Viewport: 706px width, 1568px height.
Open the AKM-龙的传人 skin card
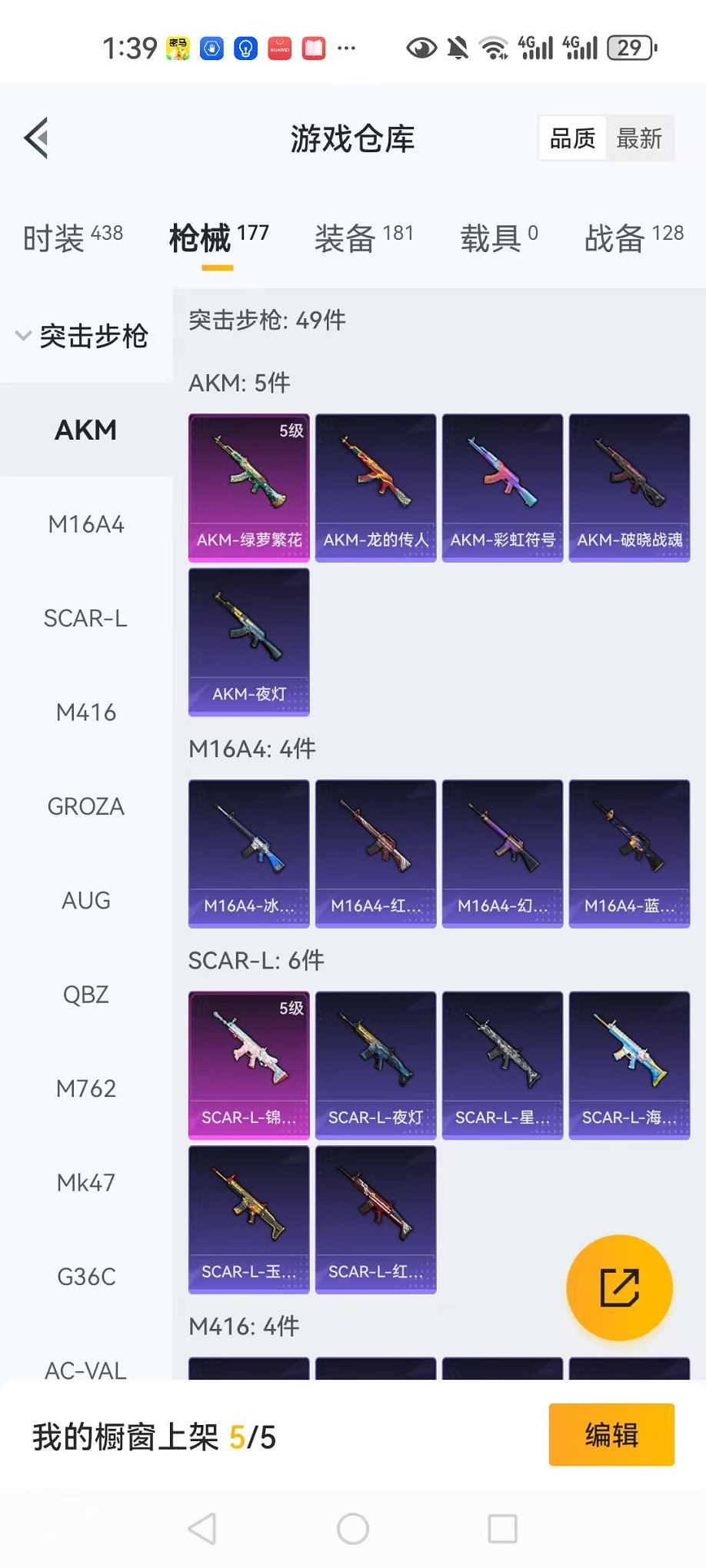(376, 488)
